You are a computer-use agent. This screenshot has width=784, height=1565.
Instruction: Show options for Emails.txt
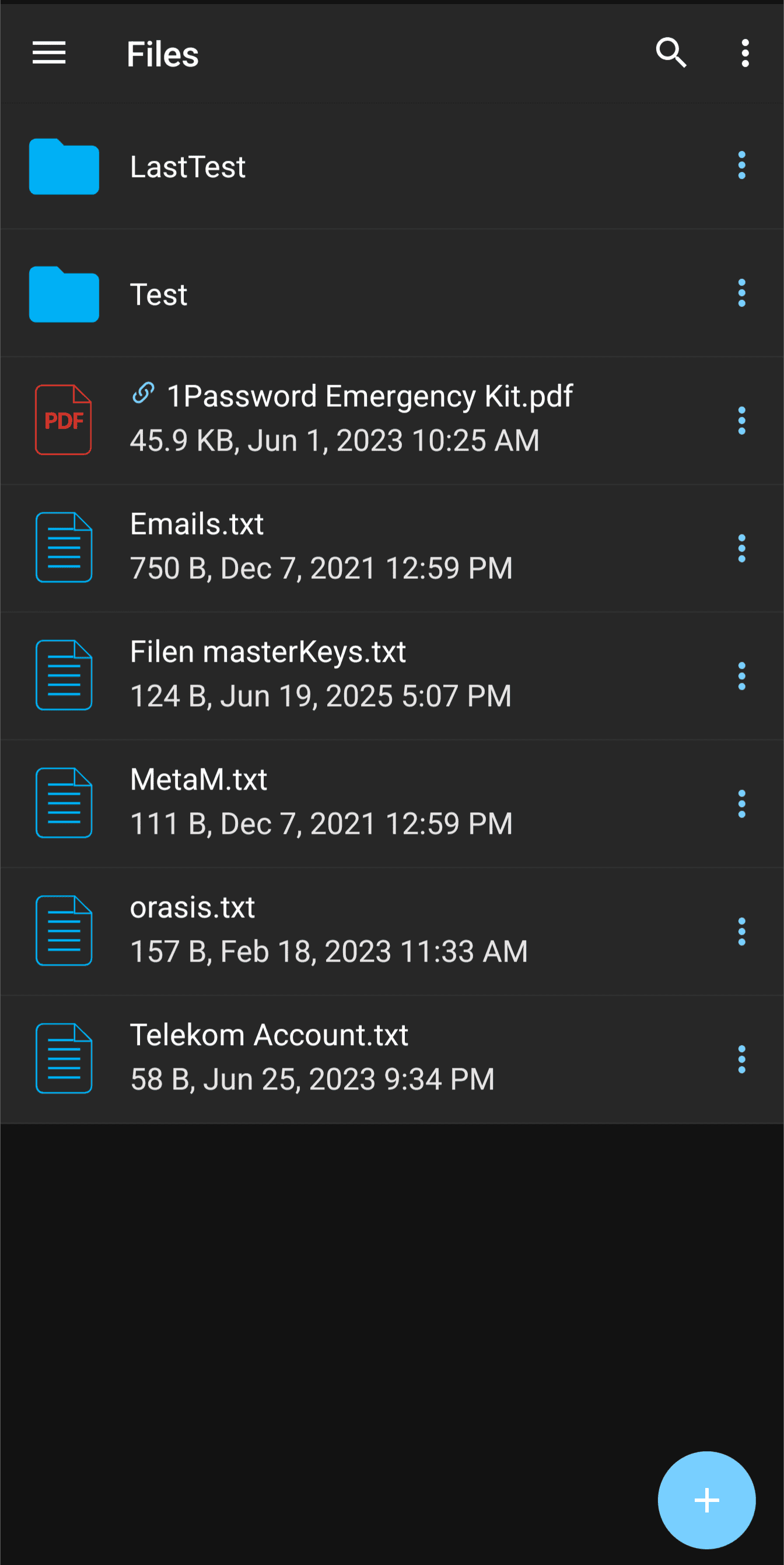(x=741, y=548)
